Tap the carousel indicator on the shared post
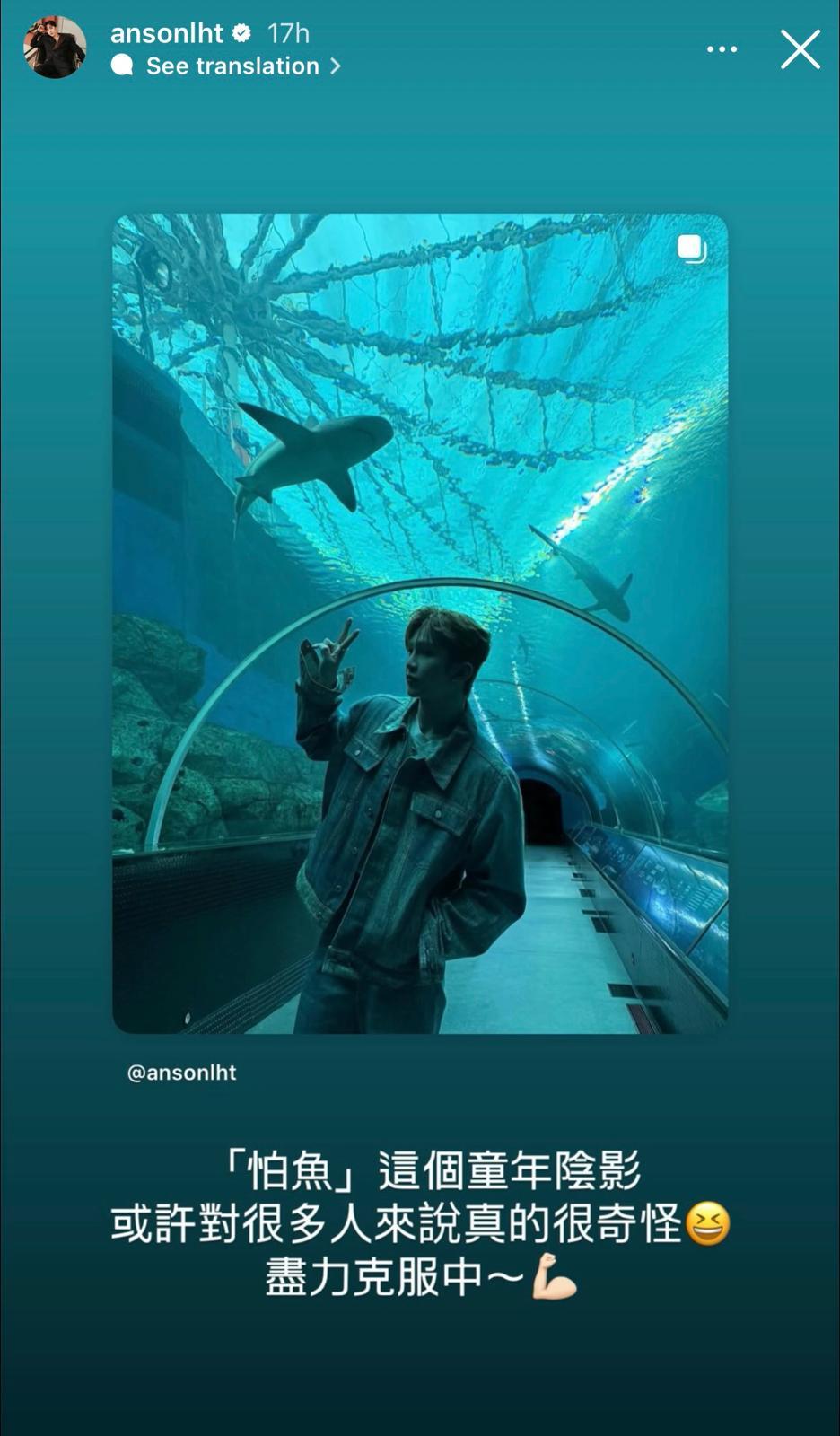 point(692,250)
